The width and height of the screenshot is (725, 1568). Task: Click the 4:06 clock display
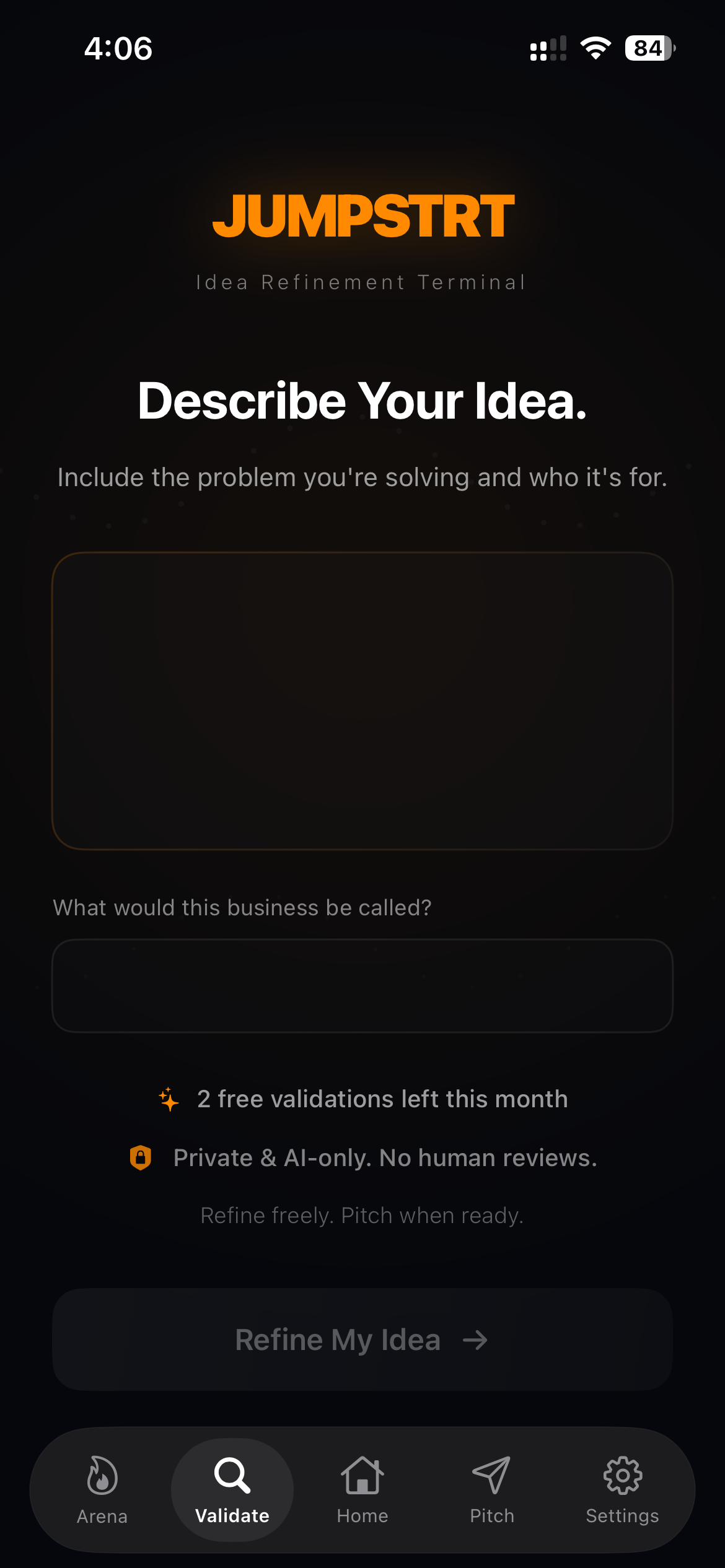point(118,48)
